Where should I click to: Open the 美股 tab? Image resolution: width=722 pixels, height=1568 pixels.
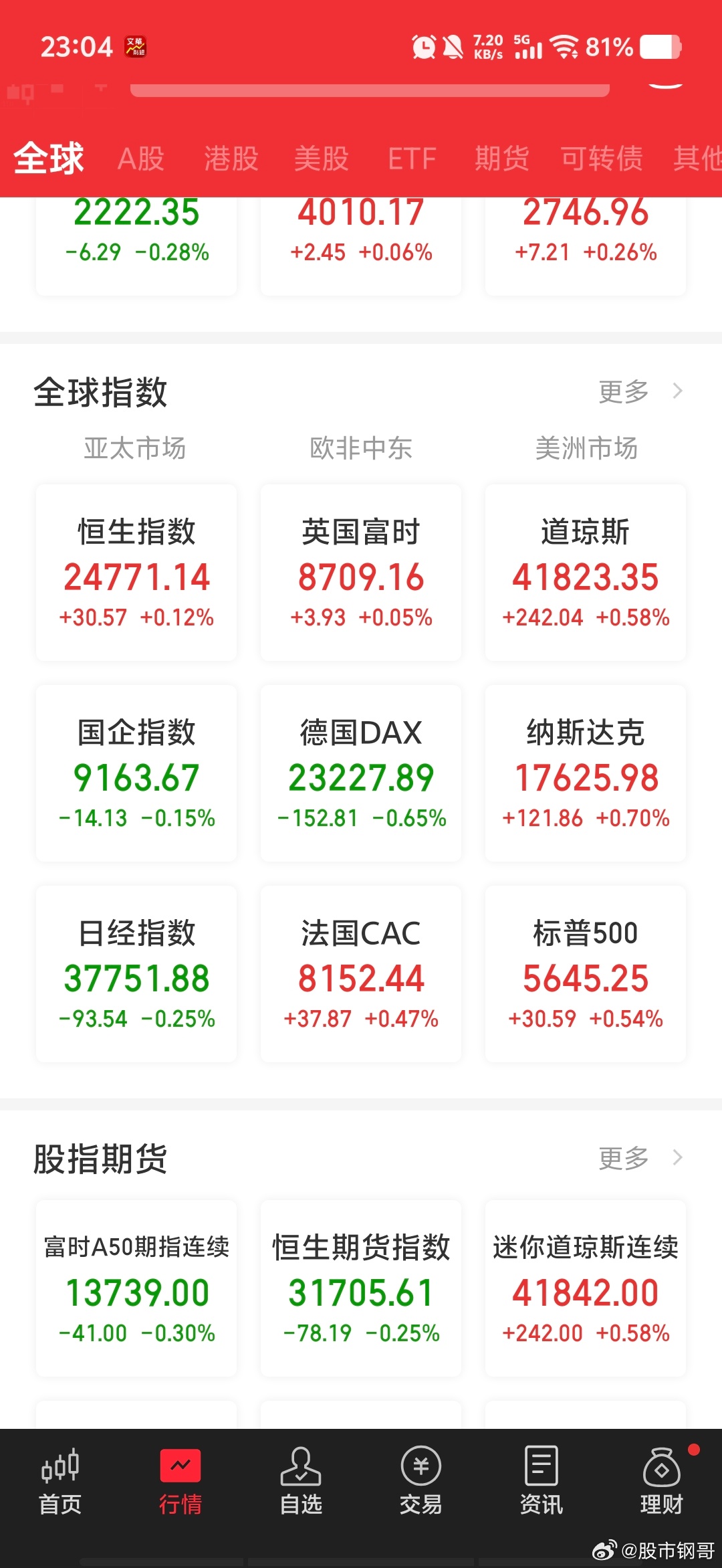click(x=322, y=159)
